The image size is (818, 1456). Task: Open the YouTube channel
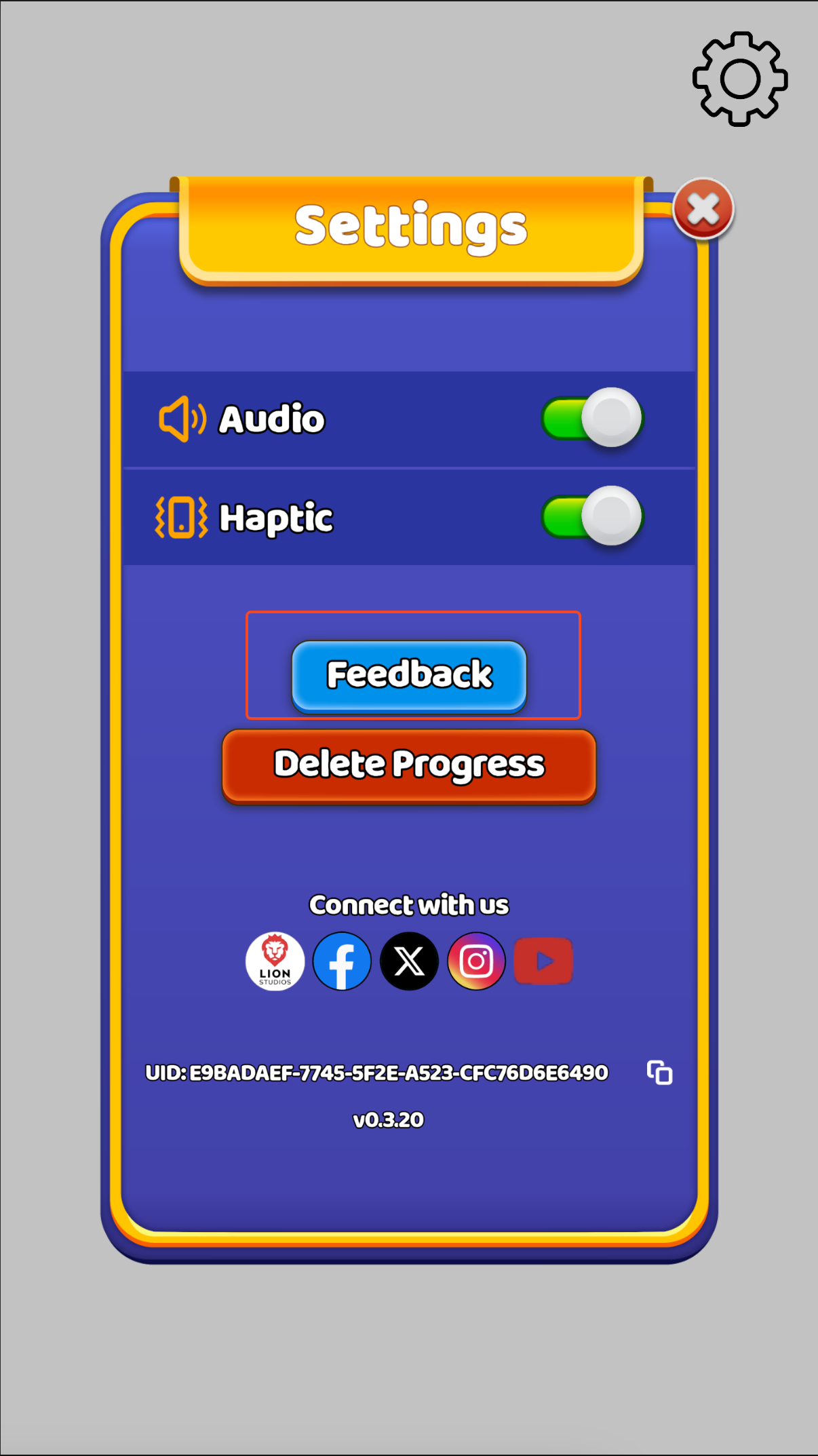coord(543,961)
